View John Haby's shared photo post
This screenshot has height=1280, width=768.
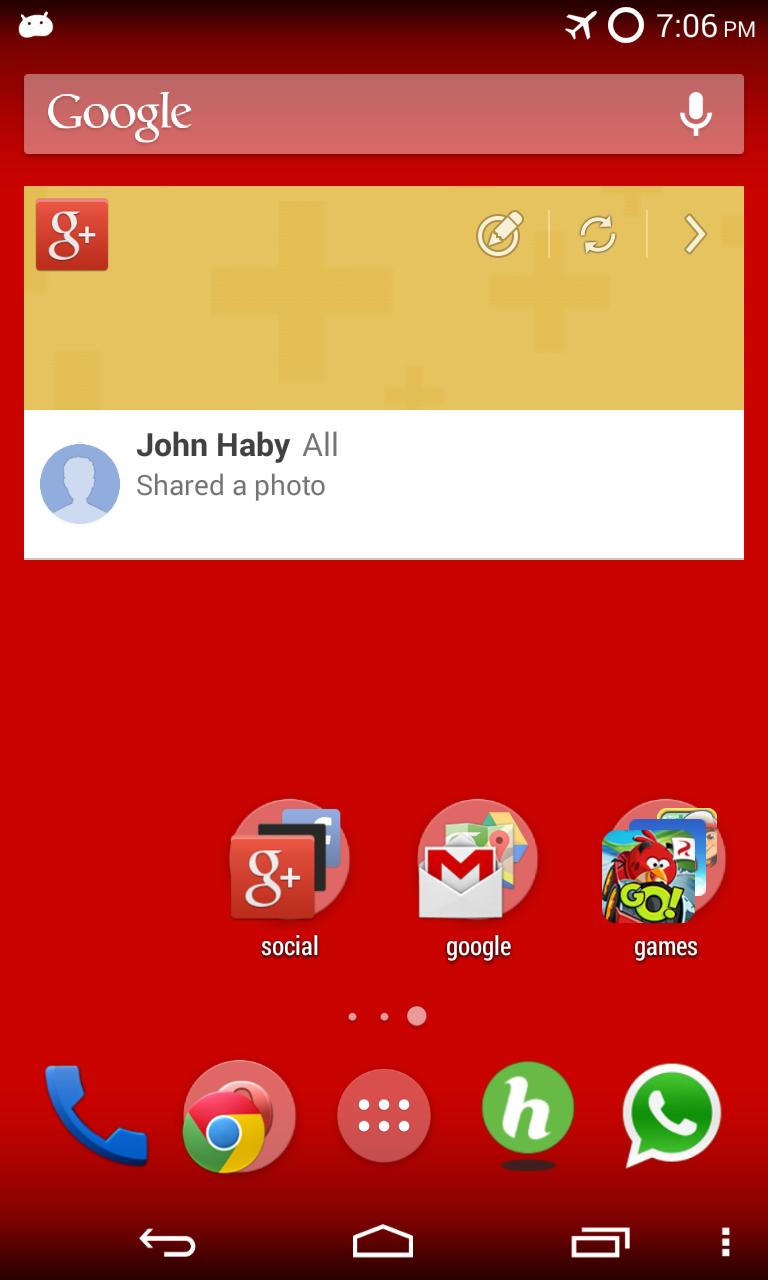click(384, 483)
